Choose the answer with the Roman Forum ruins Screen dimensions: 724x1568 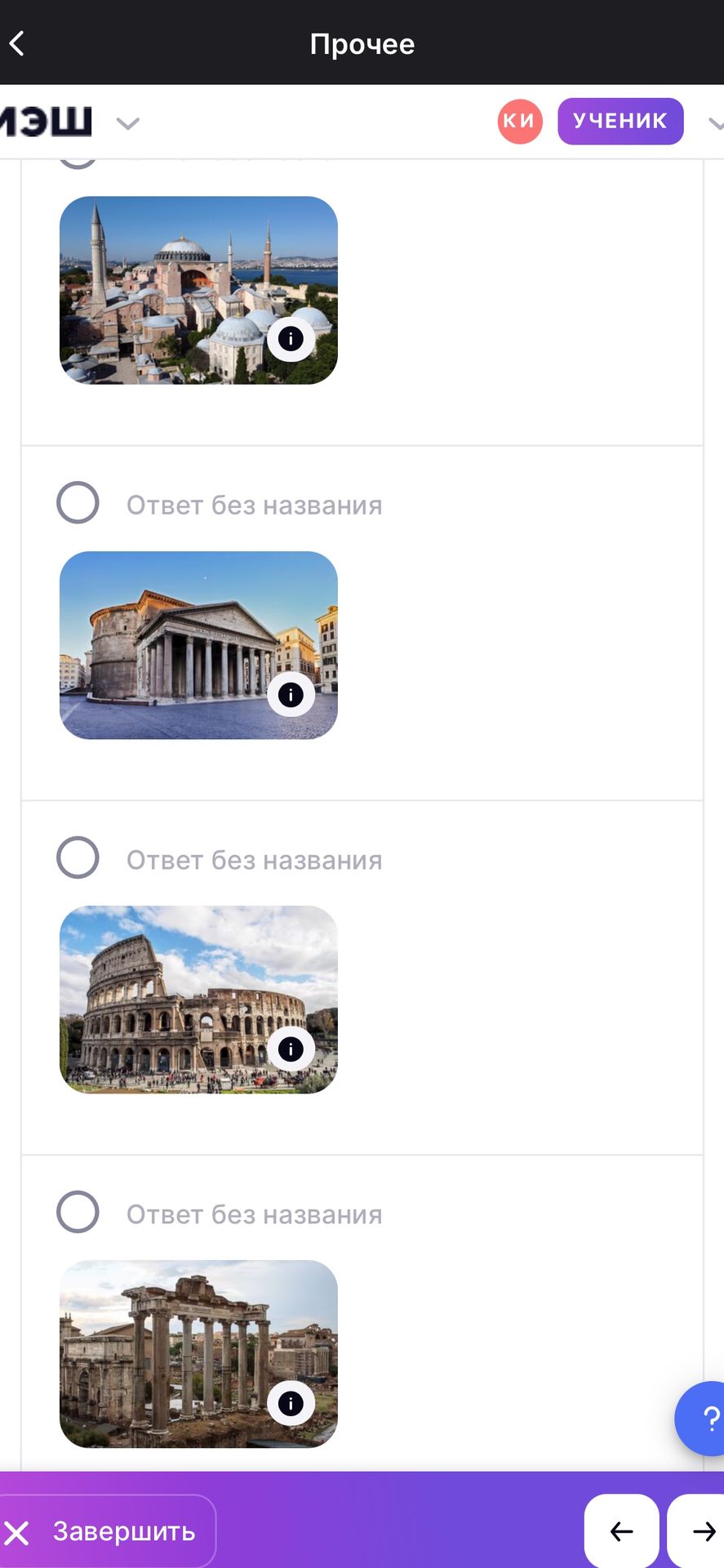tap(78, 1212)
